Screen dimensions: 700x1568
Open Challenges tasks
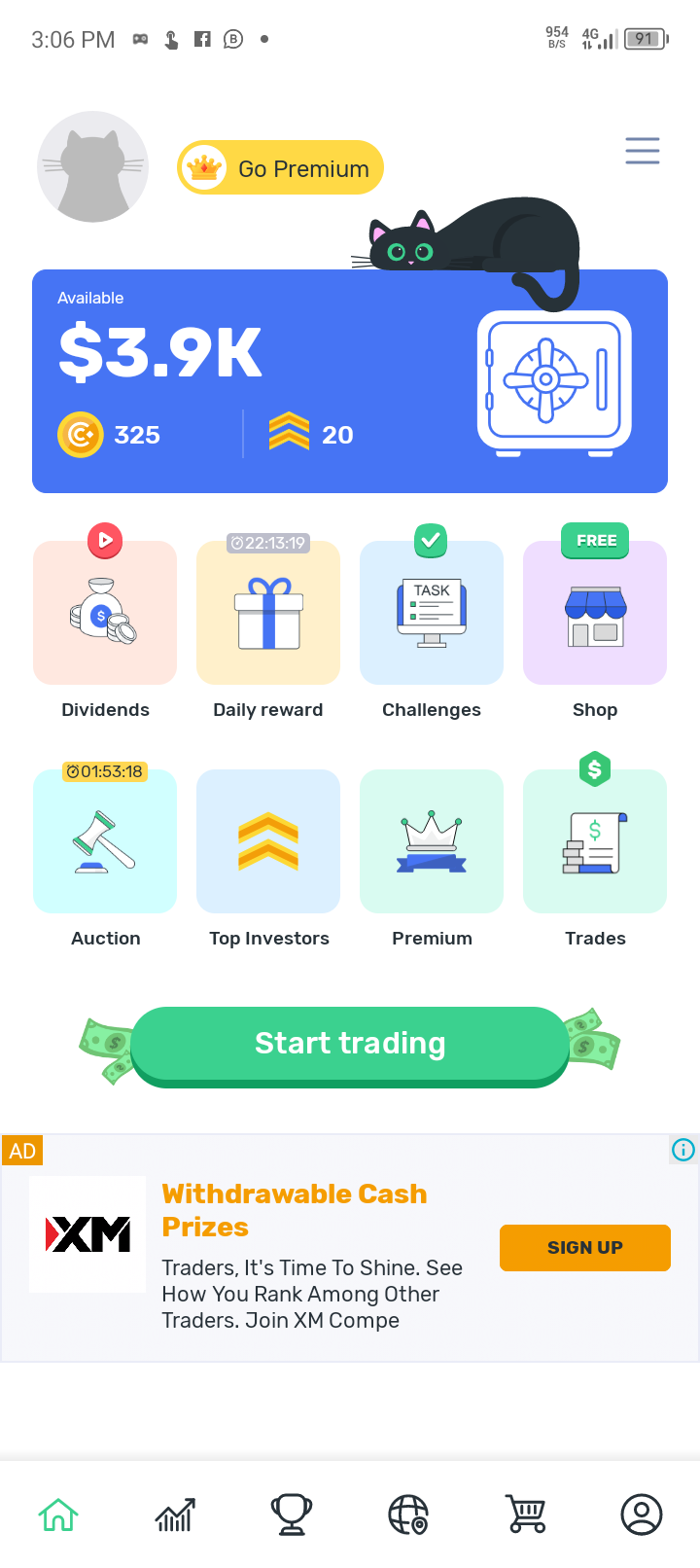pos(432,614)
